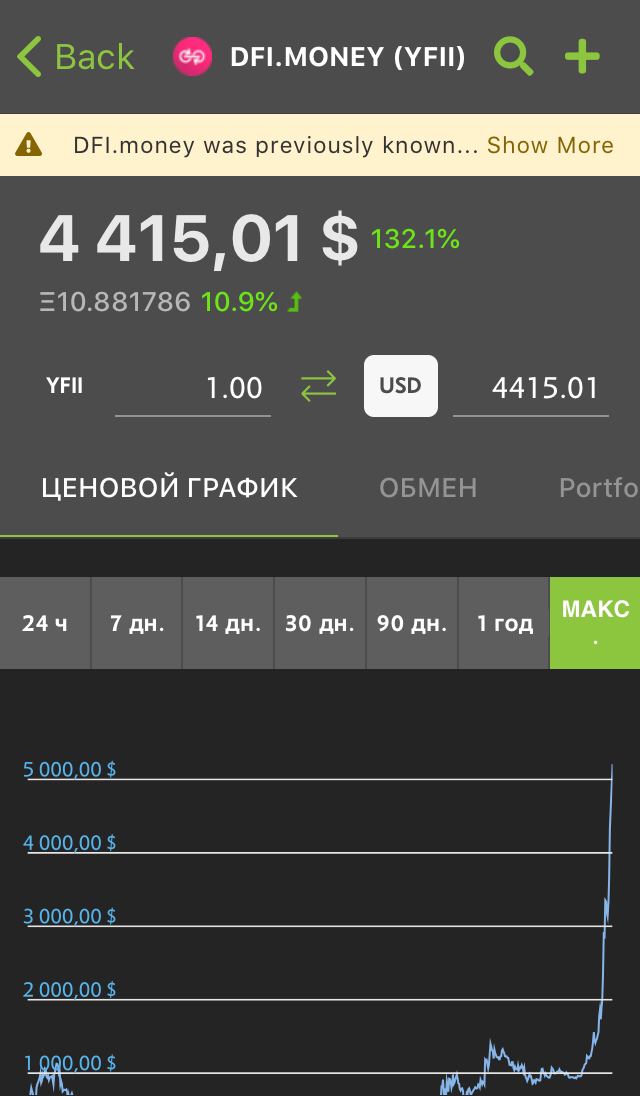640x1096 pixels.
Task: Open the ЦЕНОВОЙ ГРАФИК tab
Action: tap(169, 488)
